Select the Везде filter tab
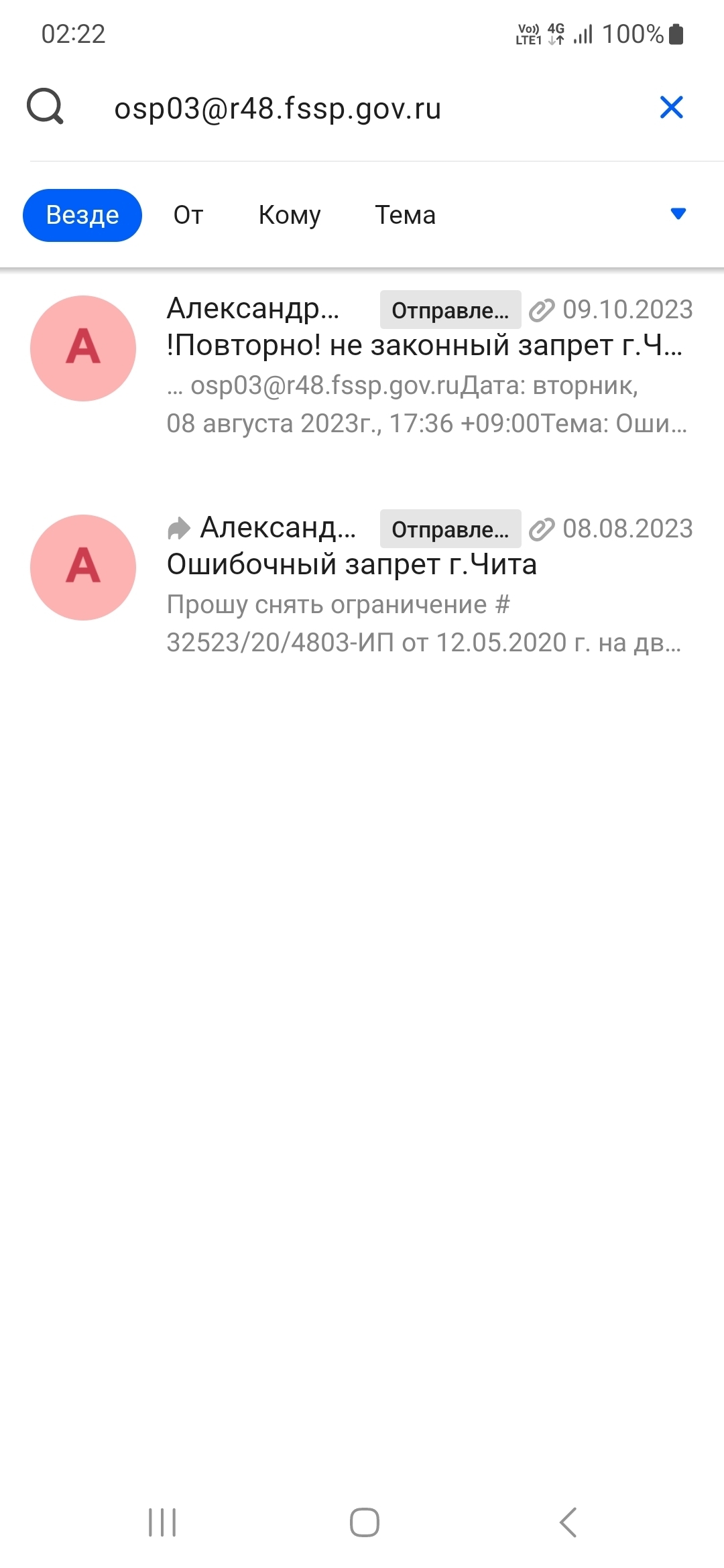The width and height of the screenshot is (724, 1568). (x=82, y=215)
